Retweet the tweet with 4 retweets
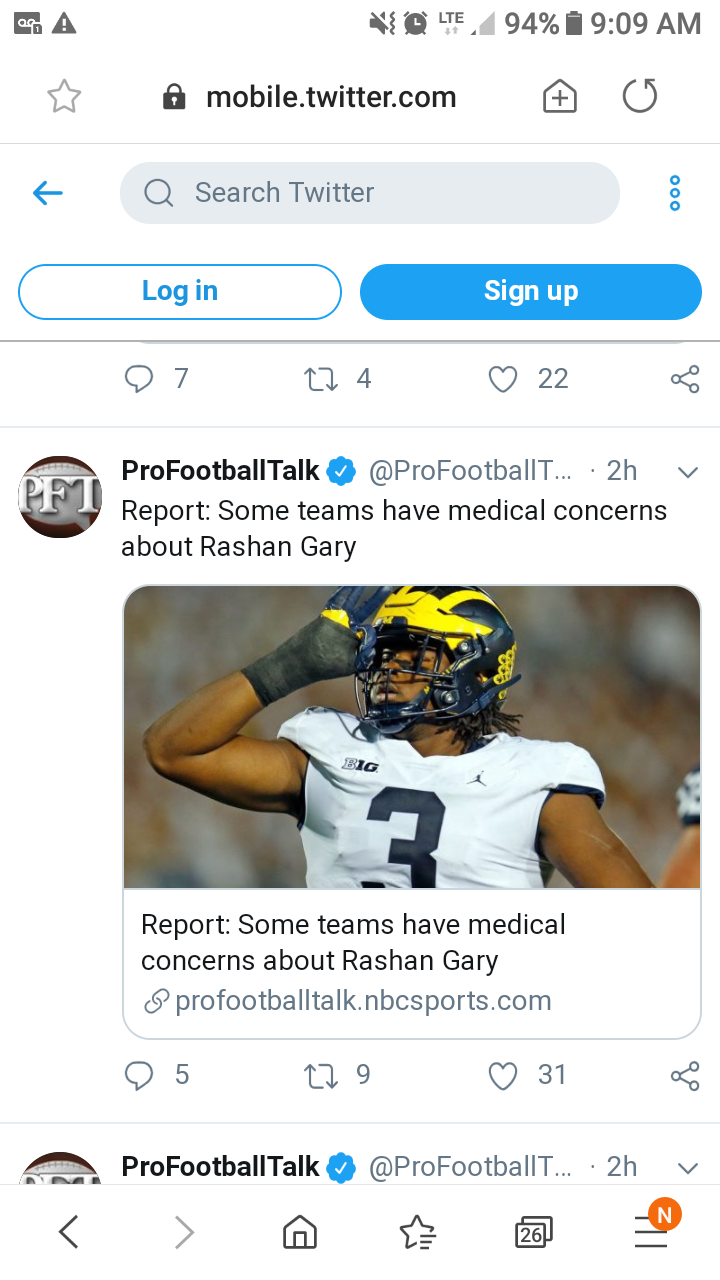 321,379
